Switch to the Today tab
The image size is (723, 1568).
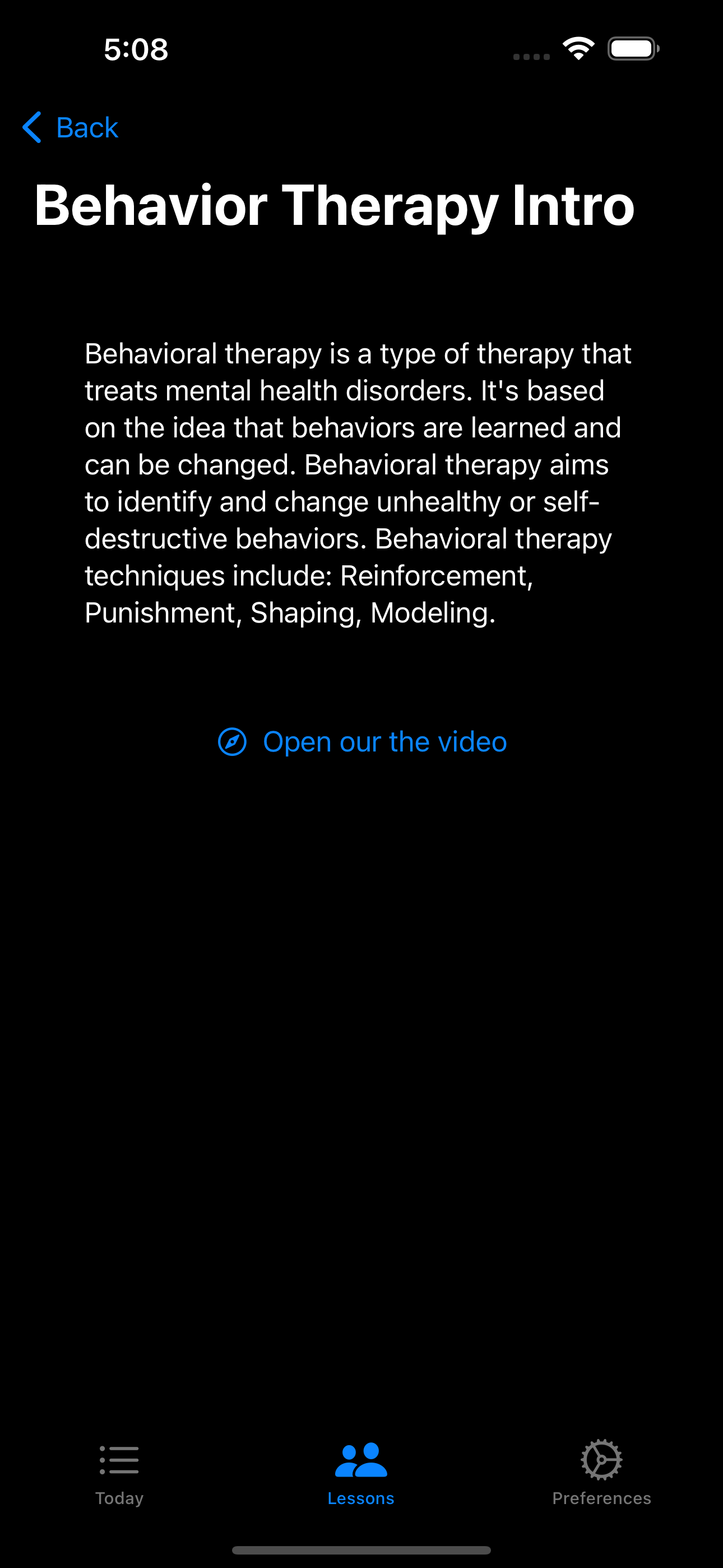(x=119, y=1473)
